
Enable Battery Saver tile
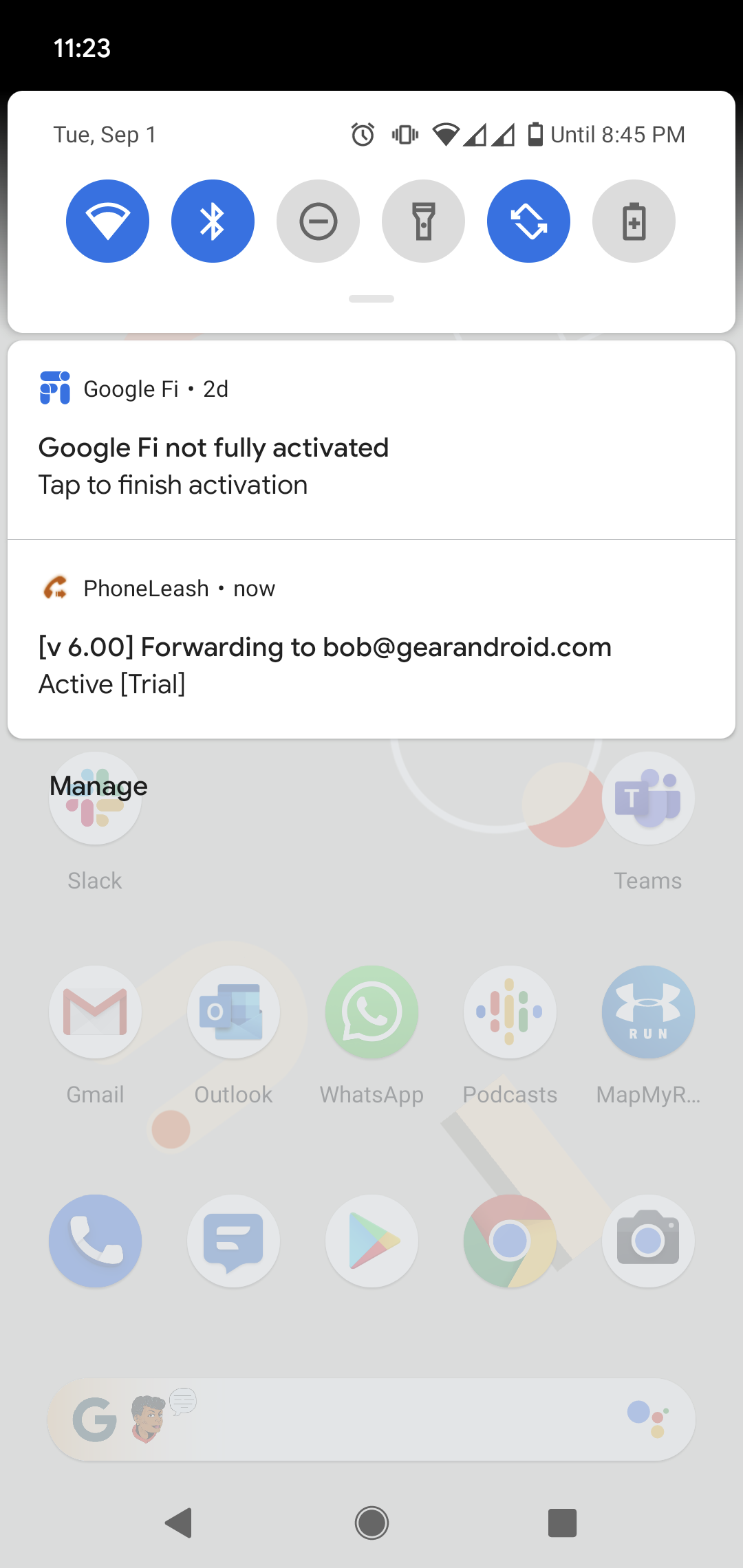[x=634, y=221]
